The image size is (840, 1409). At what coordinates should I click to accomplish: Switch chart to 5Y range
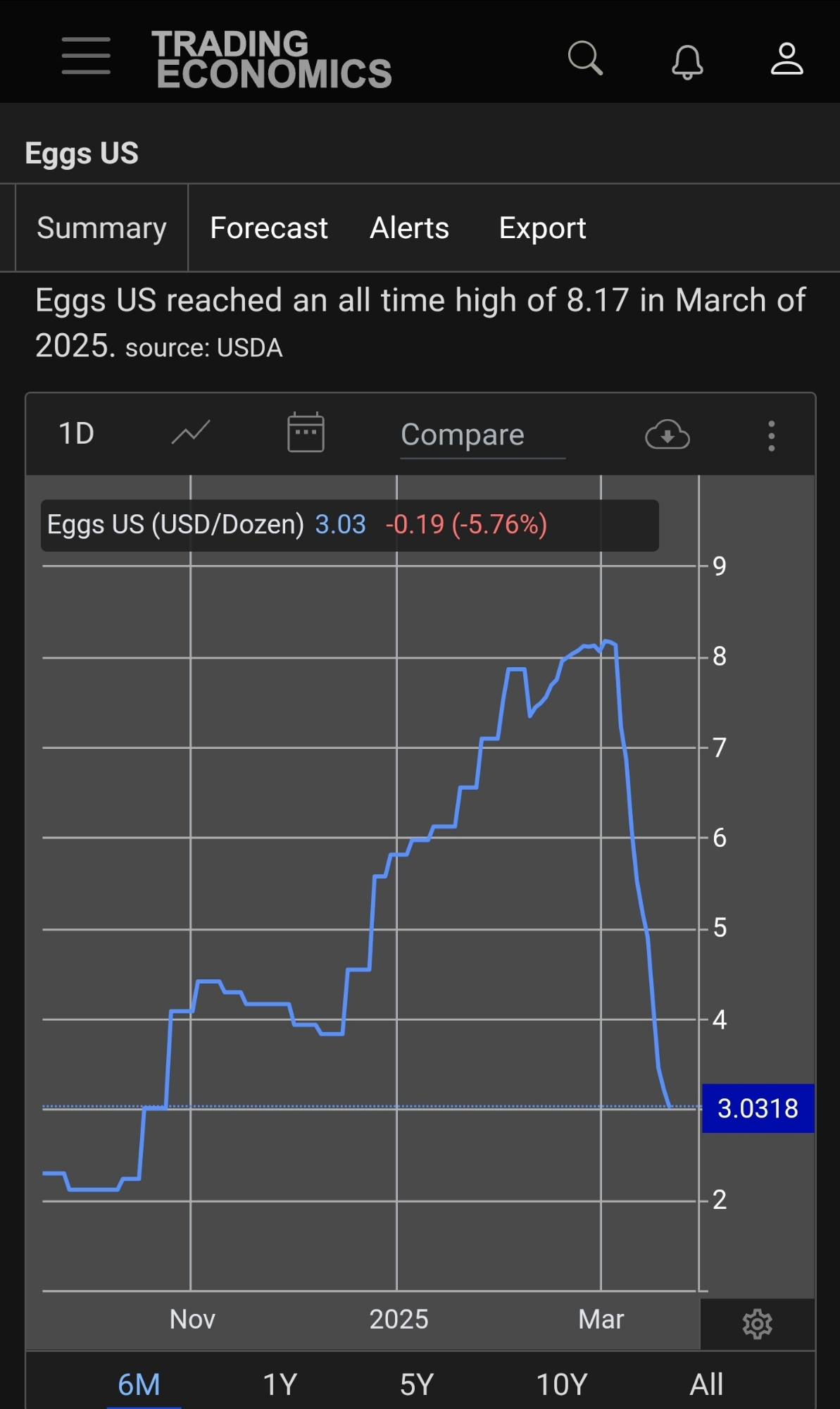tap(417, 1384)
